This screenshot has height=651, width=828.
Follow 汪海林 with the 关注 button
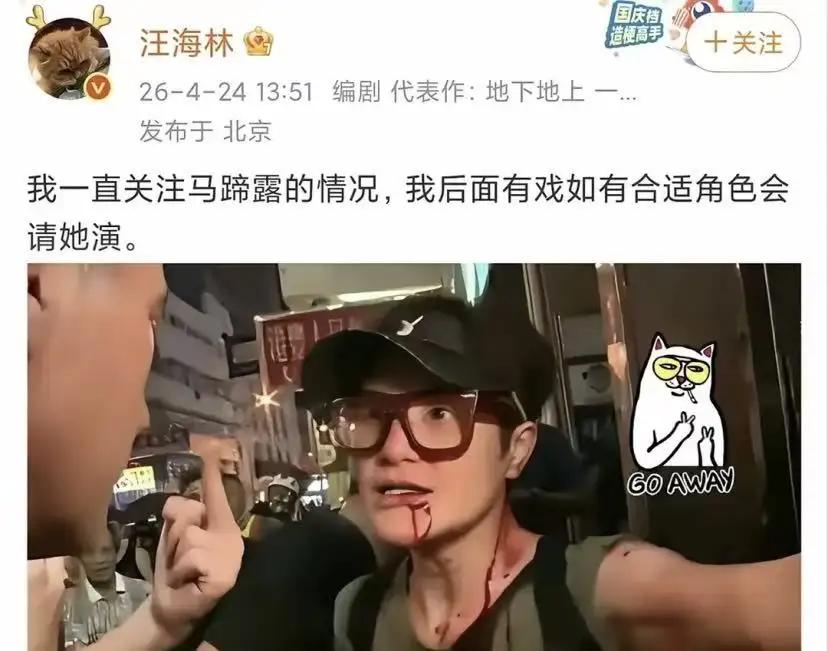coord(744,43)
